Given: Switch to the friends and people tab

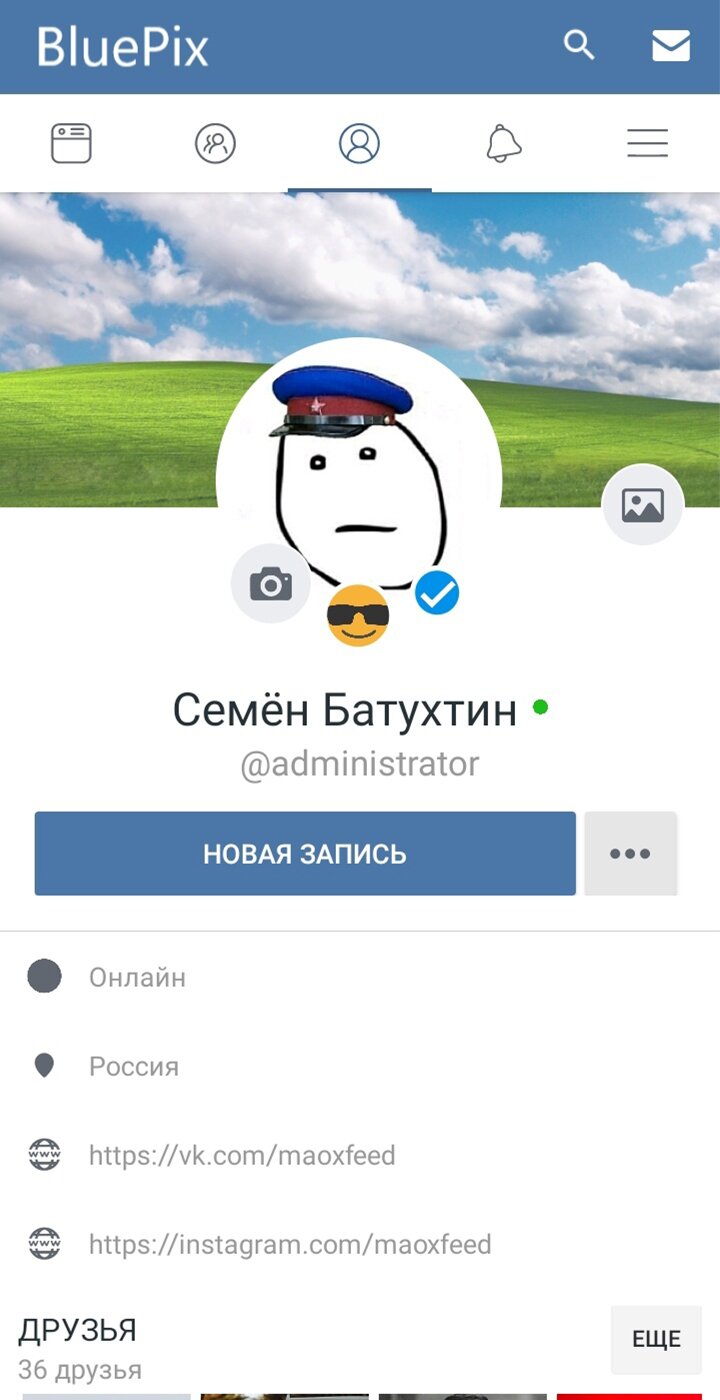Looking at the screenshot, I should coord(215,143).
